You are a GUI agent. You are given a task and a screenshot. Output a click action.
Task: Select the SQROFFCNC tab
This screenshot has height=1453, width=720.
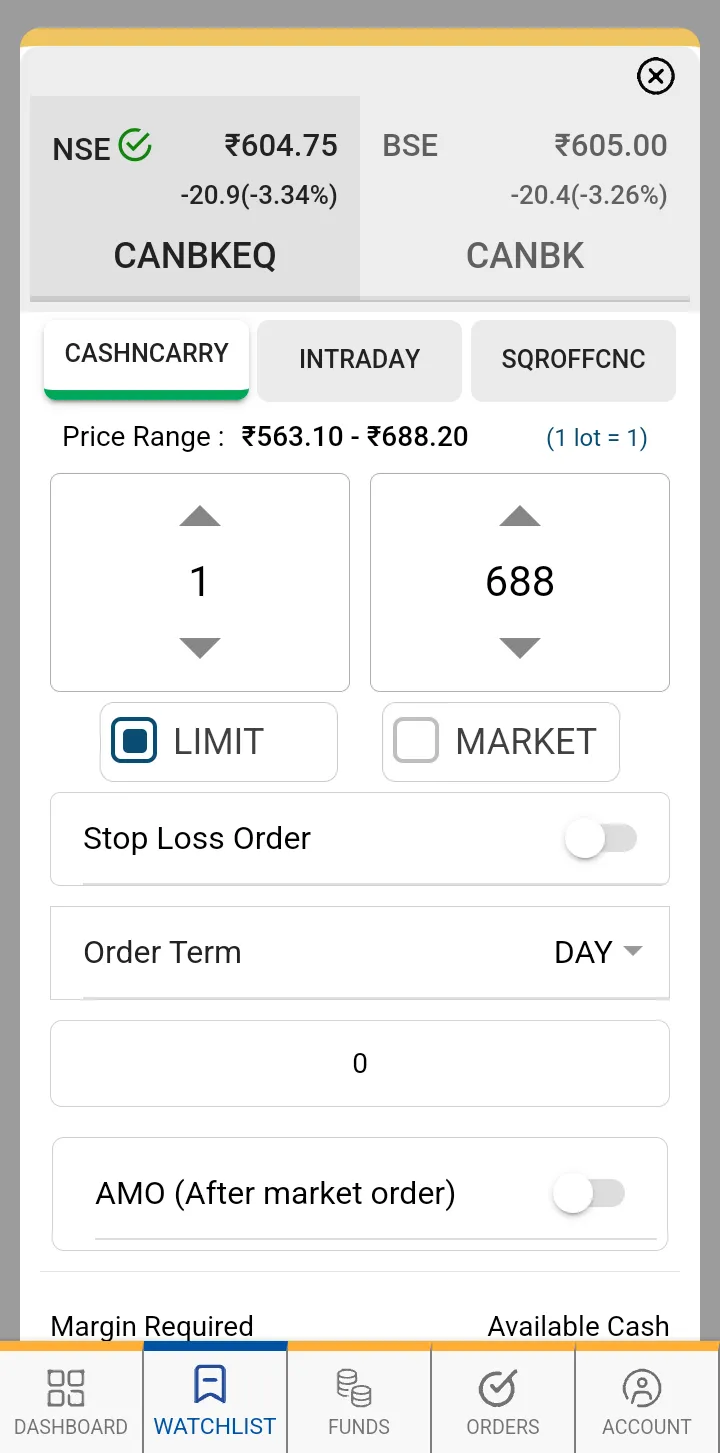[x=573, y=360]
